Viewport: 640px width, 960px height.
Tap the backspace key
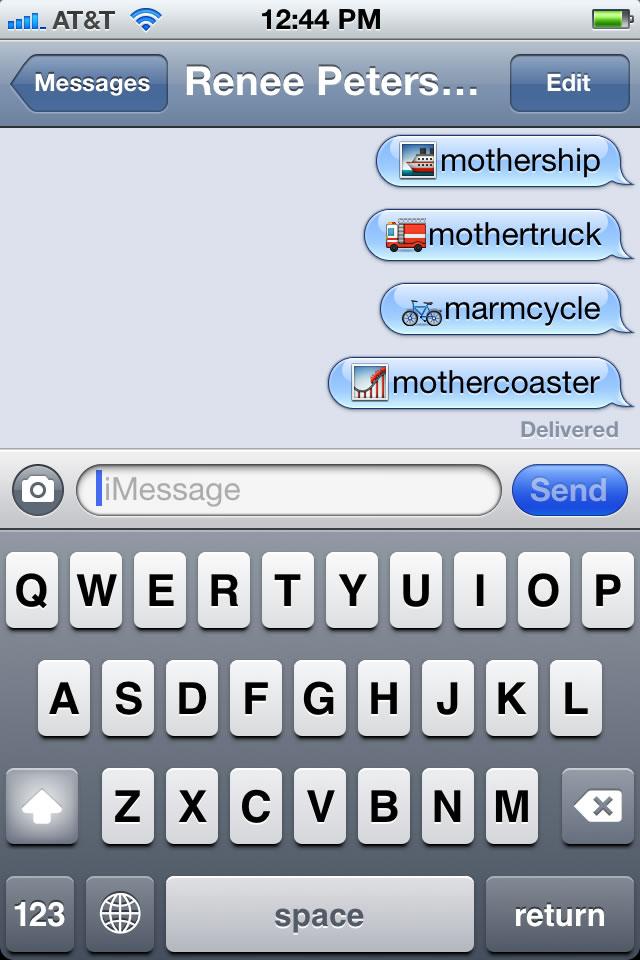(597, 806)
